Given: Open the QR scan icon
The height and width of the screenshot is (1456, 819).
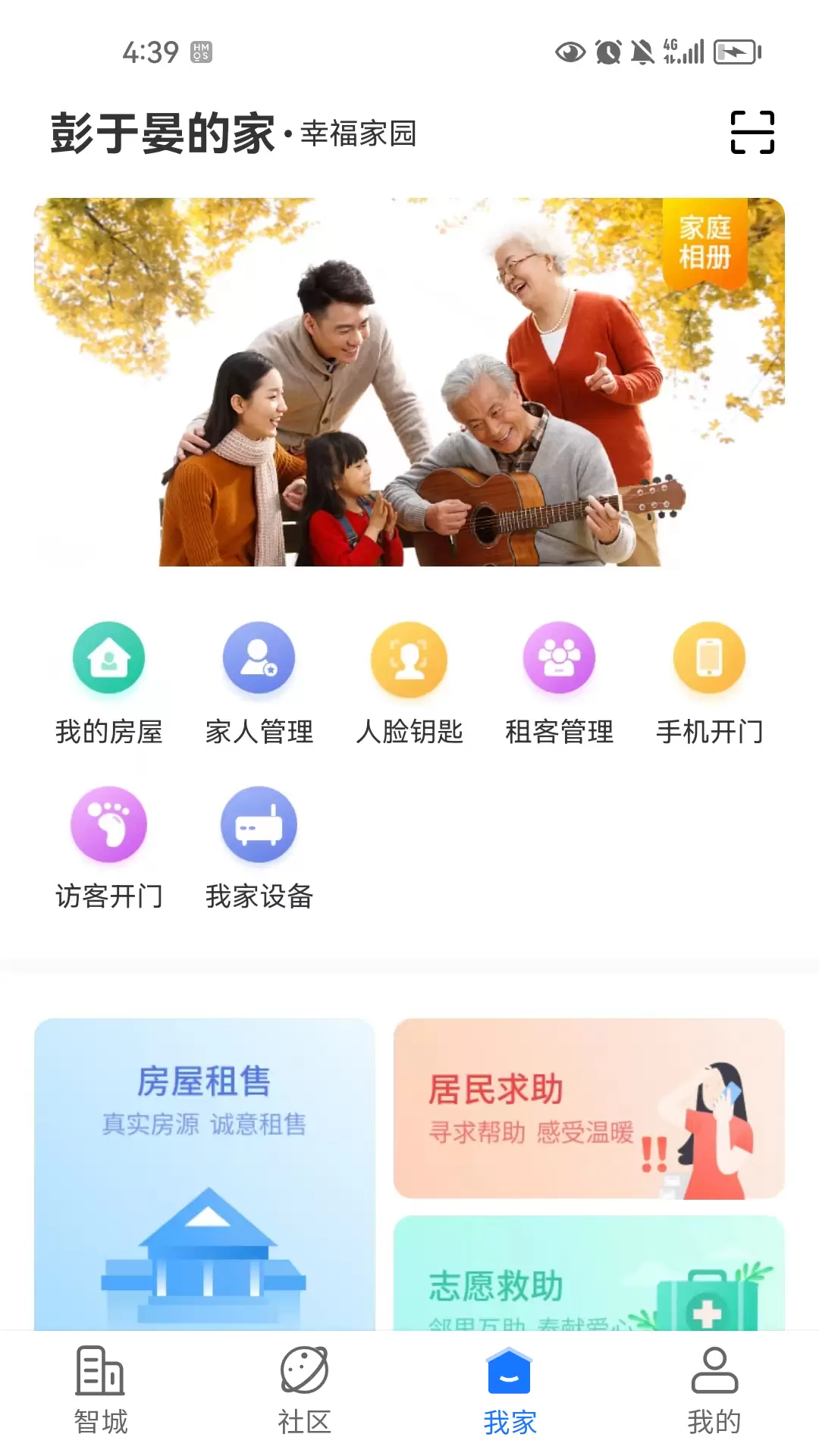Looking at the screenshot, I should click(752, 133).
